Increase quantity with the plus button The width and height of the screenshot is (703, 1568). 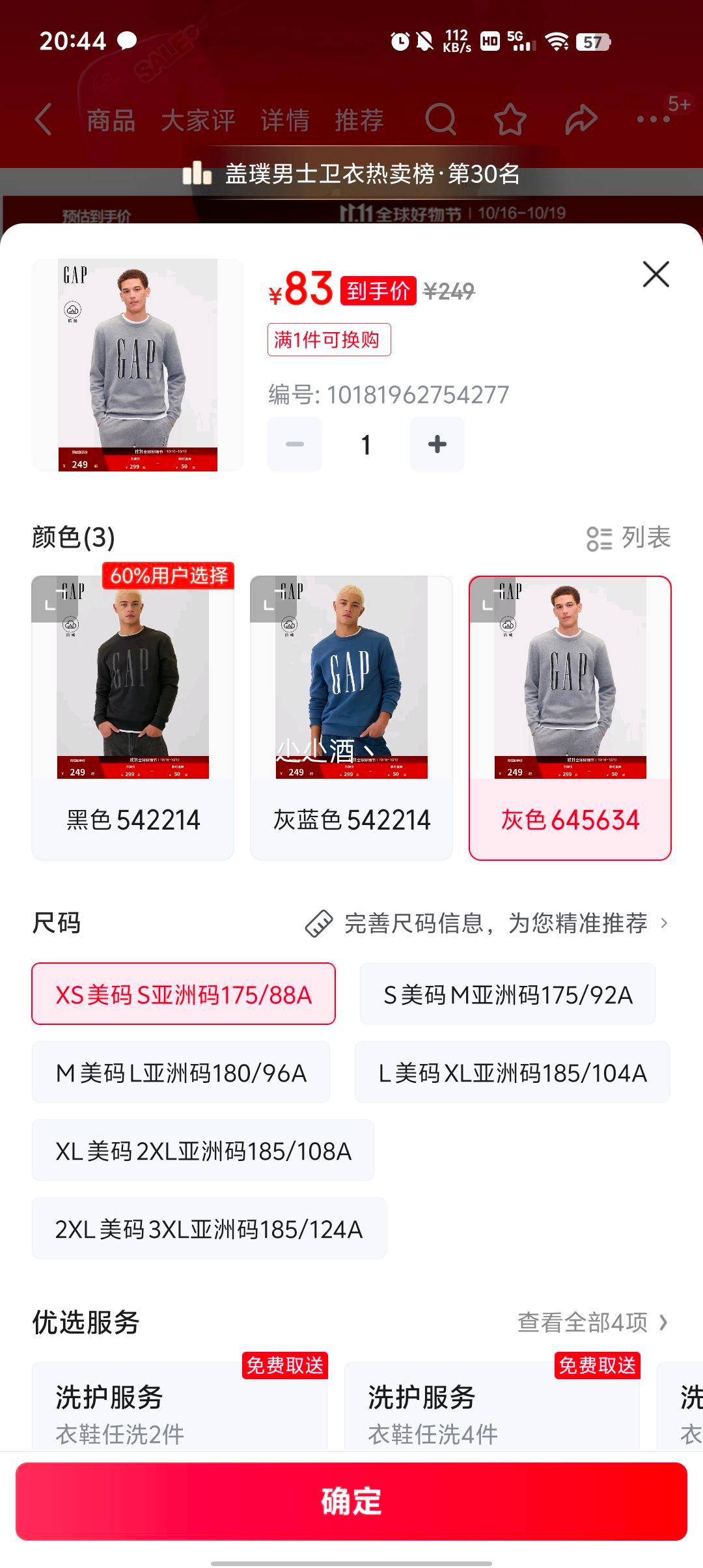pyautogui.click(x=437, y=444)
